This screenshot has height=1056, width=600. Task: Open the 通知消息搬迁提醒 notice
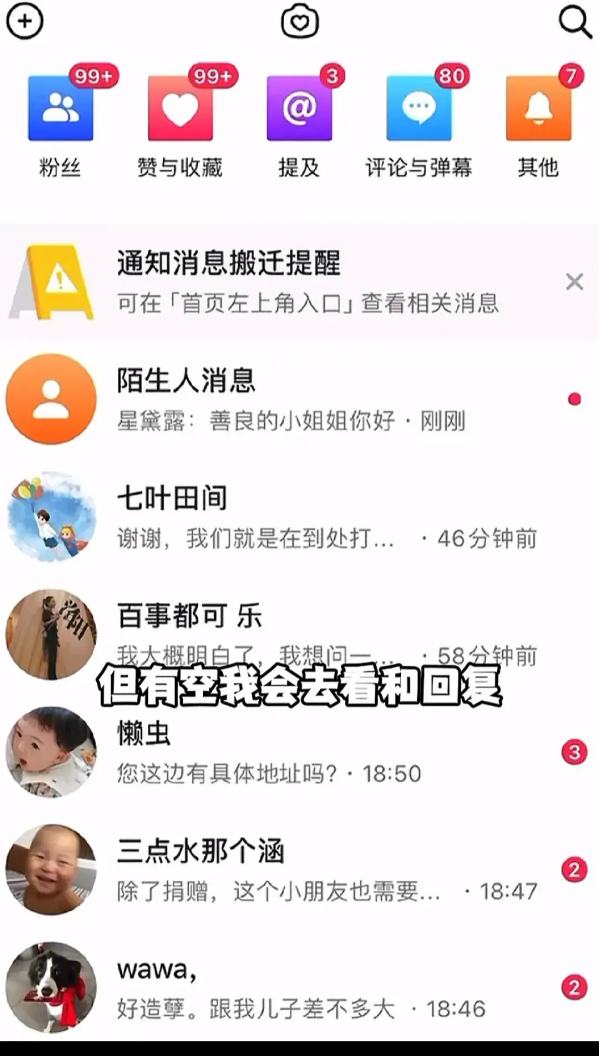[300, 282]
